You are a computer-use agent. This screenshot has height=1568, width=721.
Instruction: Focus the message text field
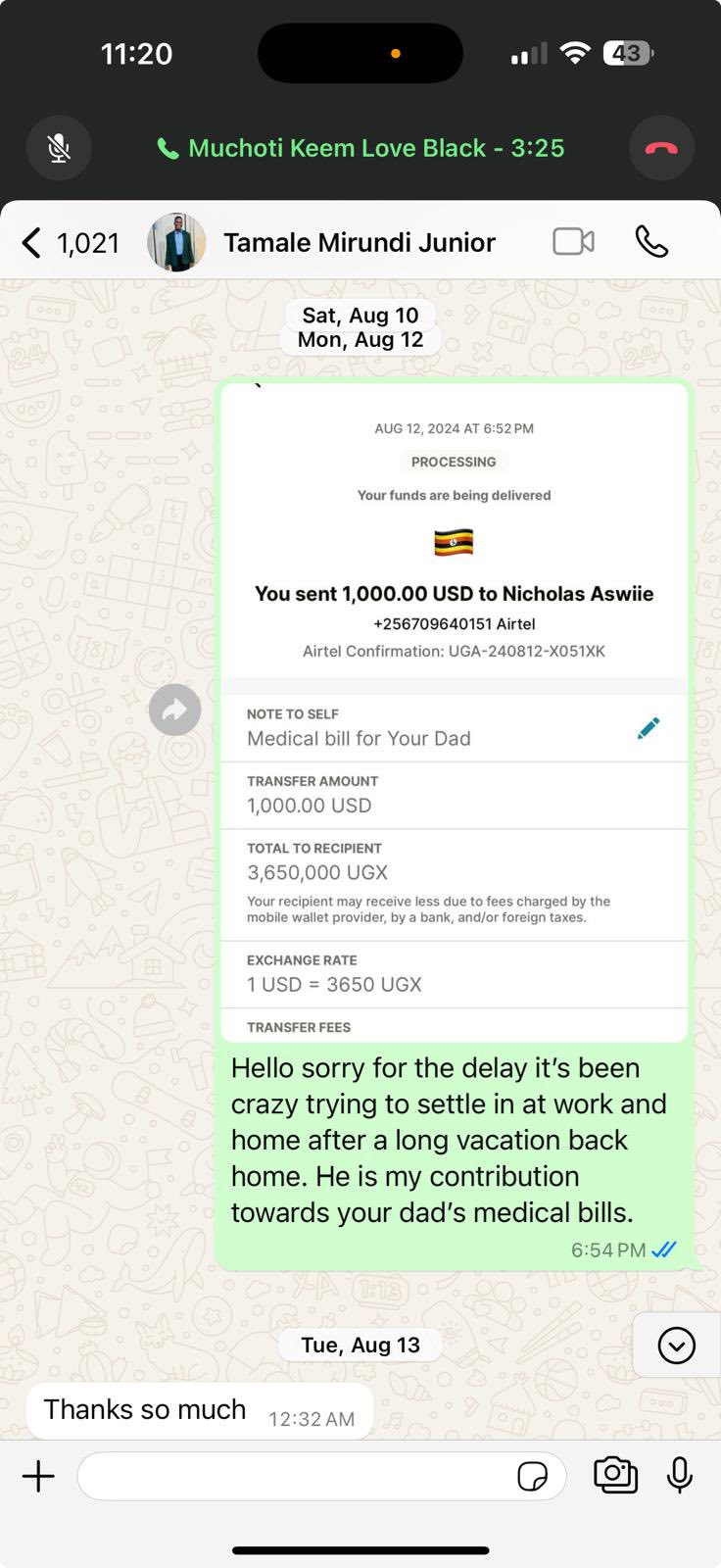coord(294,1476)
